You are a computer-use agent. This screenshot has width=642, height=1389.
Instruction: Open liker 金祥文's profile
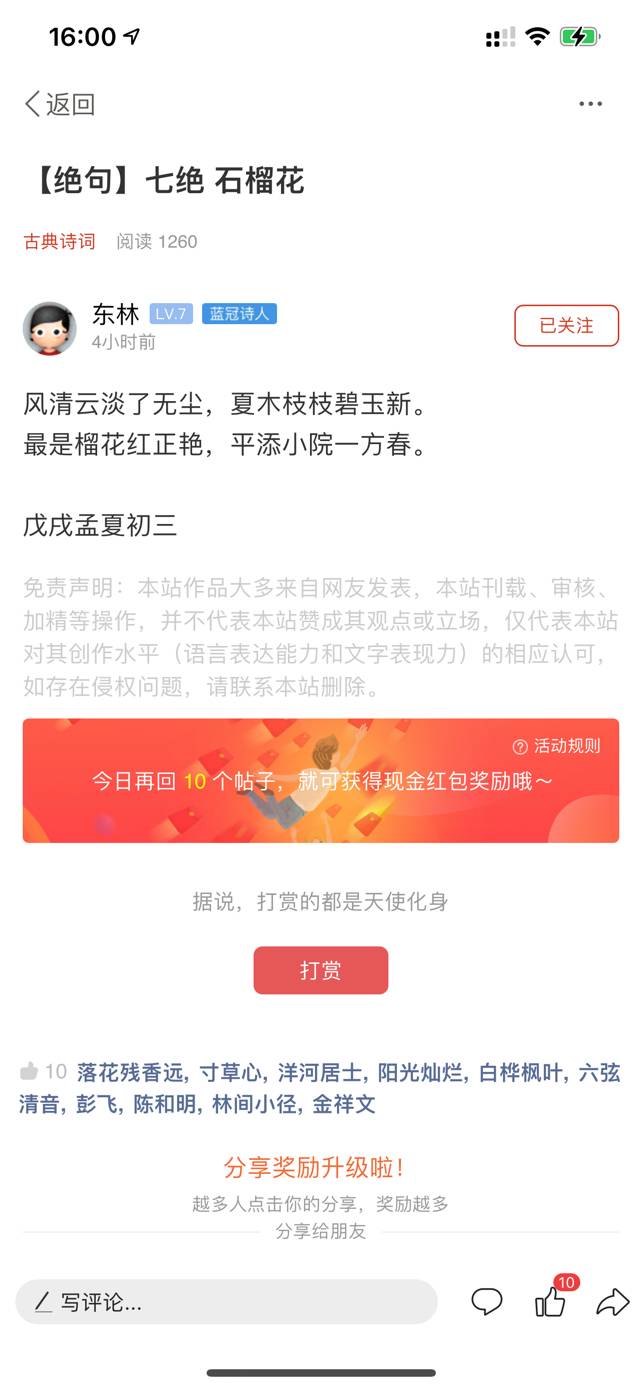343,1105
